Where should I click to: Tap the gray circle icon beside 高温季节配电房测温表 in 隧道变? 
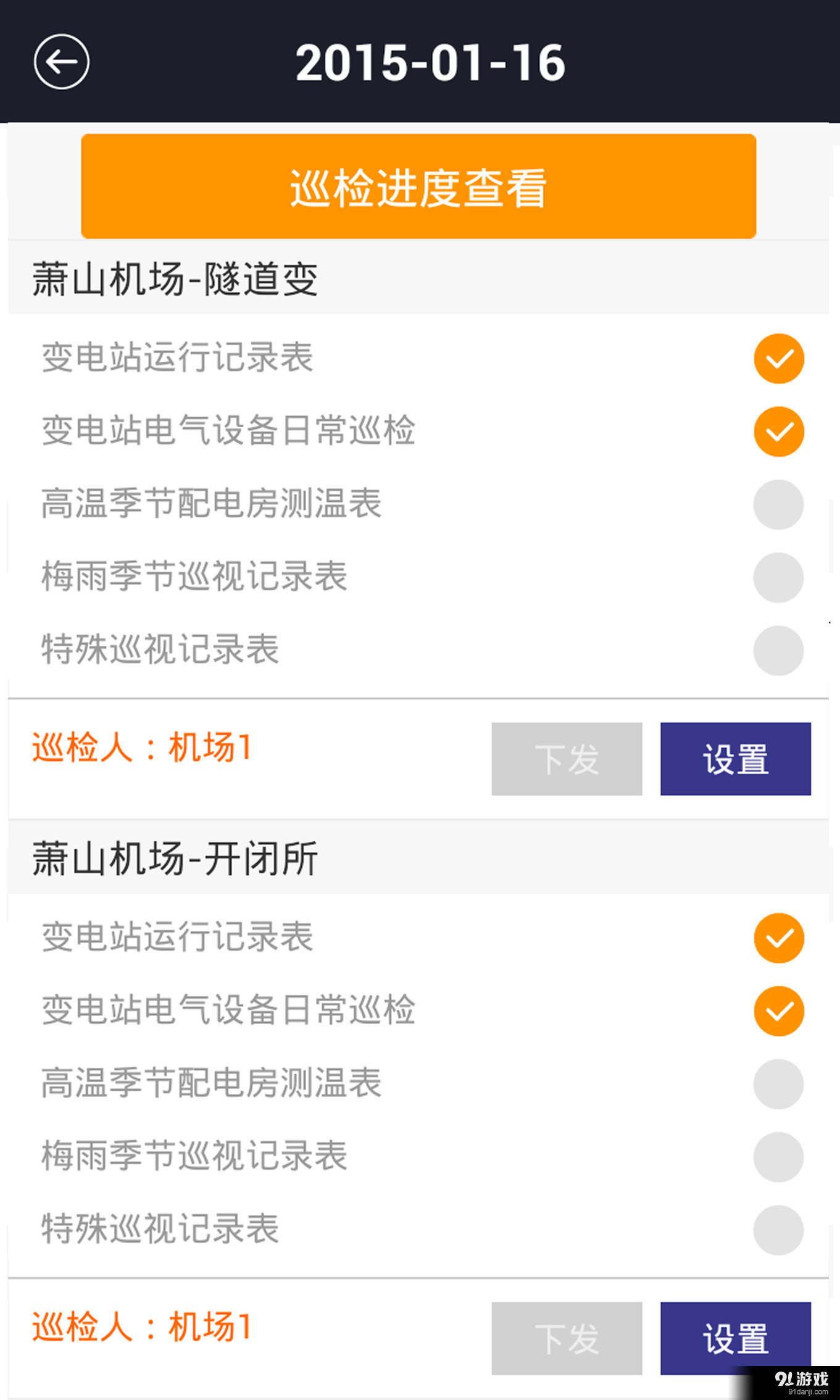point(778,504)
